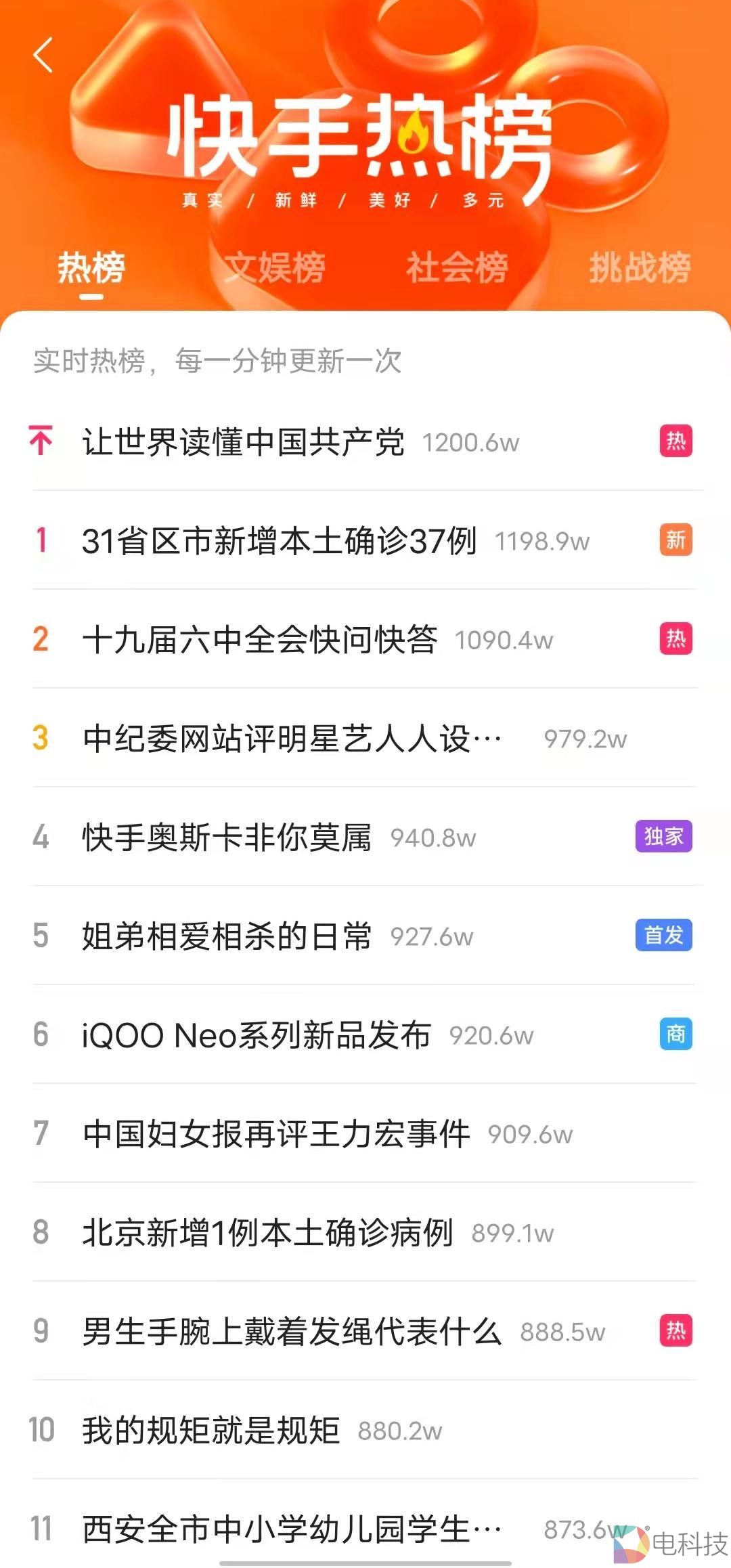Tap the blue 商 badge on iQOO topic
The image size is (731, 1568).
tap(675, 1033)
